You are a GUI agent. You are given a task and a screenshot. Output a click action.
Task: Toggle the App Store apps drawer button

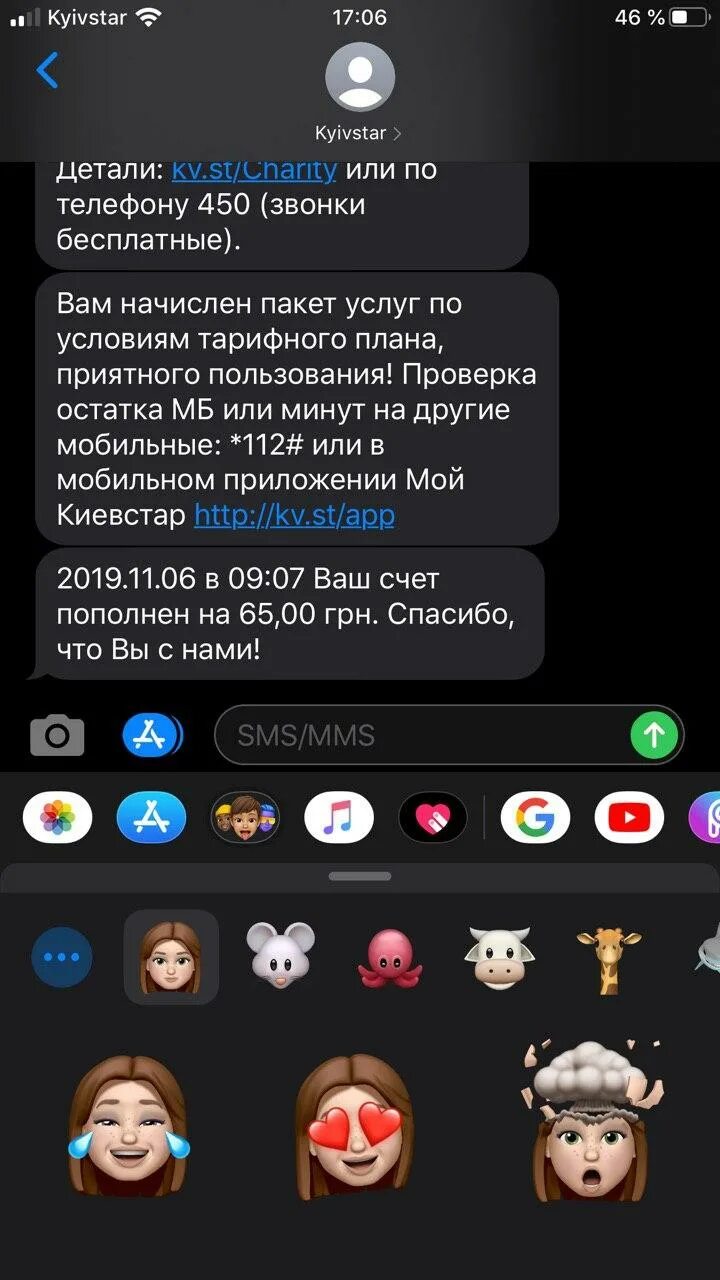(152, 736)
